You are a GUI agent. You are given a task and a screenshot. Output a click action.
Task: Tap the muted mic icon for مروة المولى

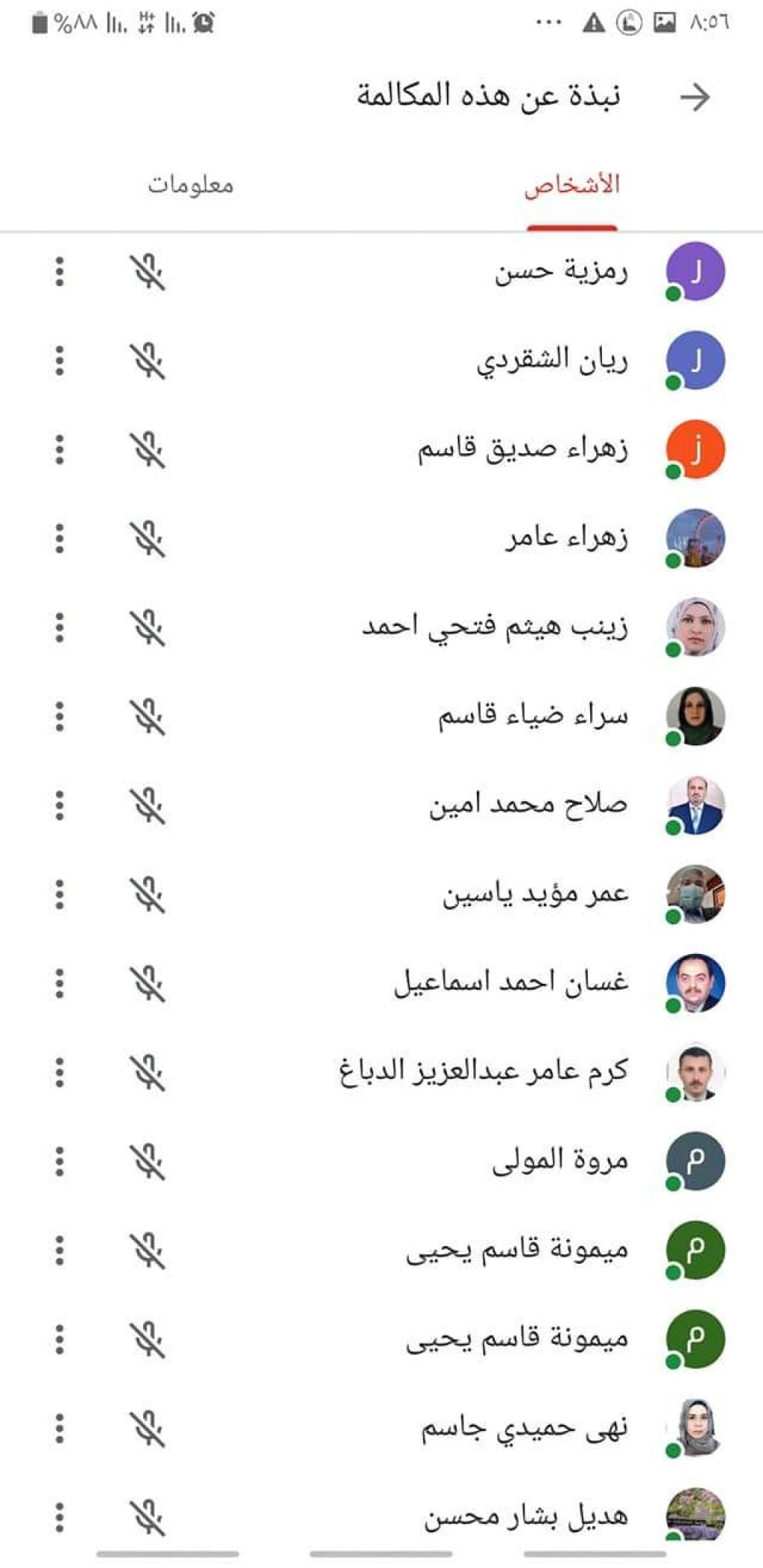click(148, 1162)
